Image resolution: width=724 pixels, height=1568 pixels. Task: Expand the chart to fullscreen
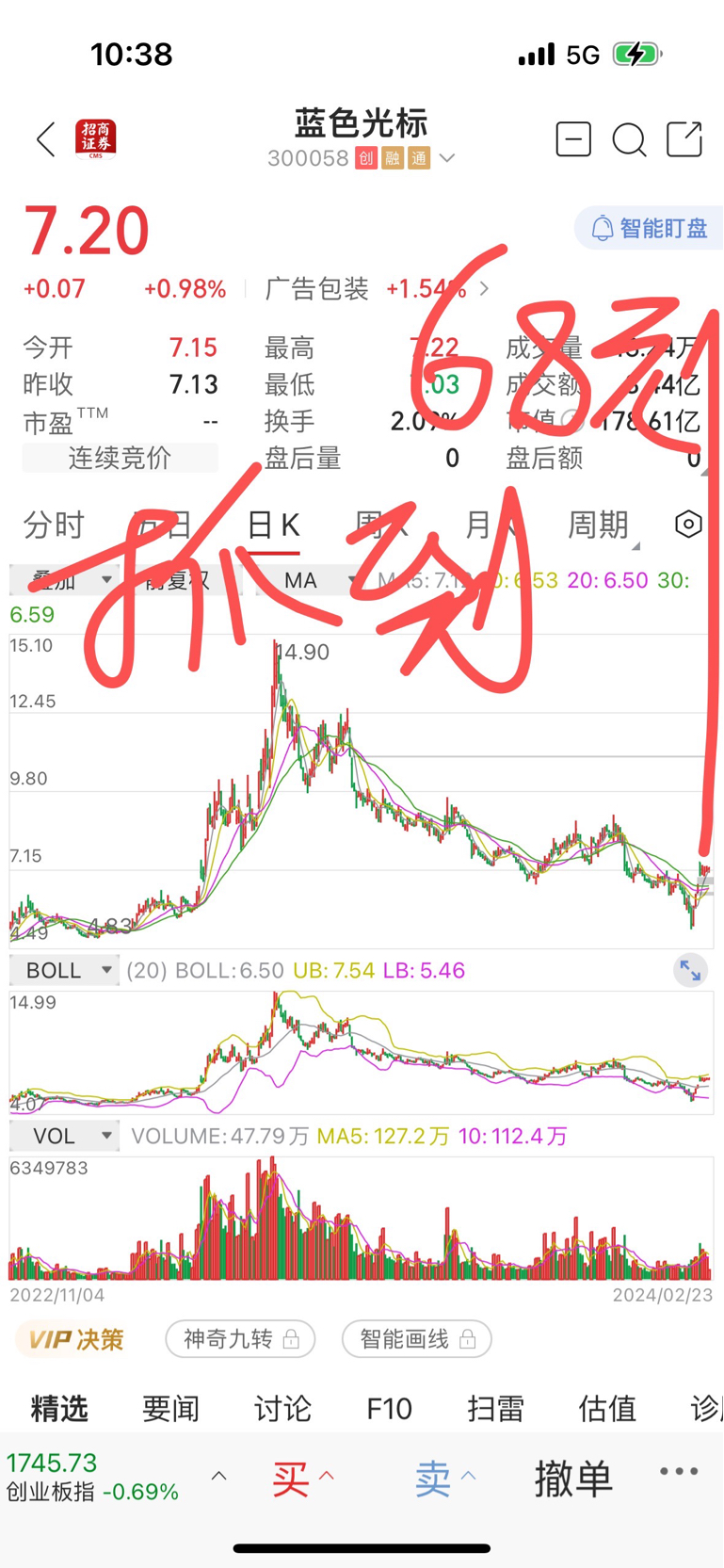[x=690, y=970]
